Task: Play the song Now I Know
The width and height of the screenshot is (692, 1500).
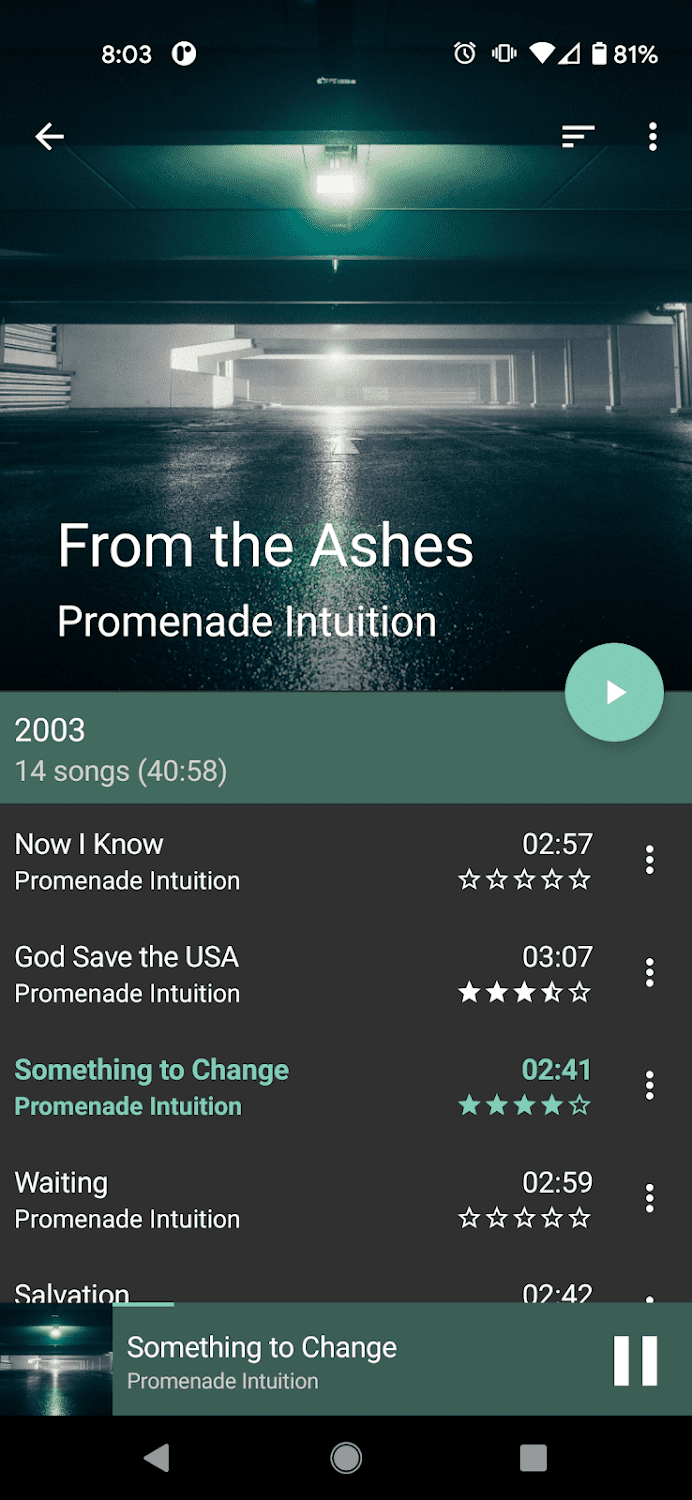Action: click(x=200, y=860)
